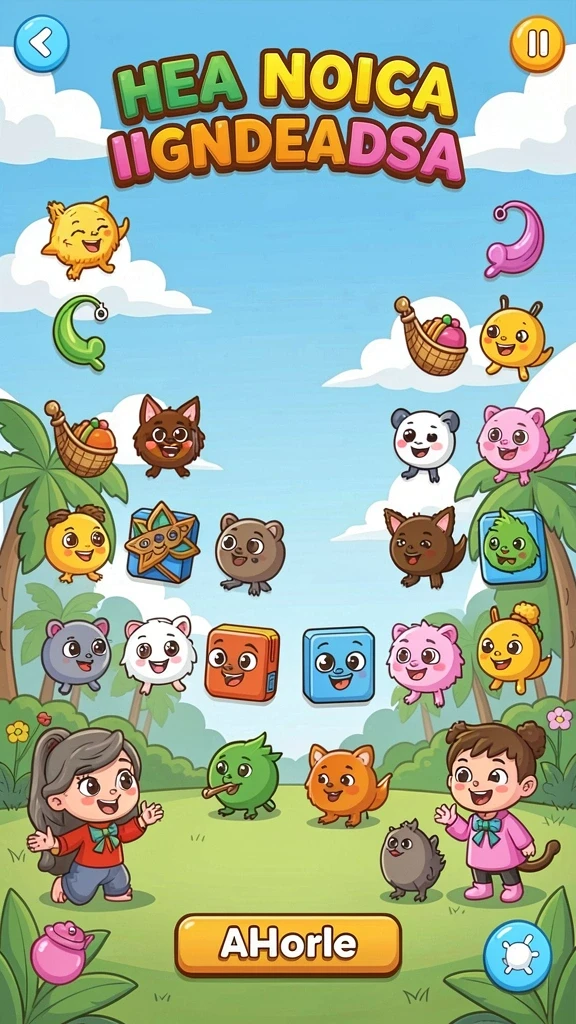The image size is (576, 1024).
Task: Tap the green creature in blue box tile
Action: point(513,547)
